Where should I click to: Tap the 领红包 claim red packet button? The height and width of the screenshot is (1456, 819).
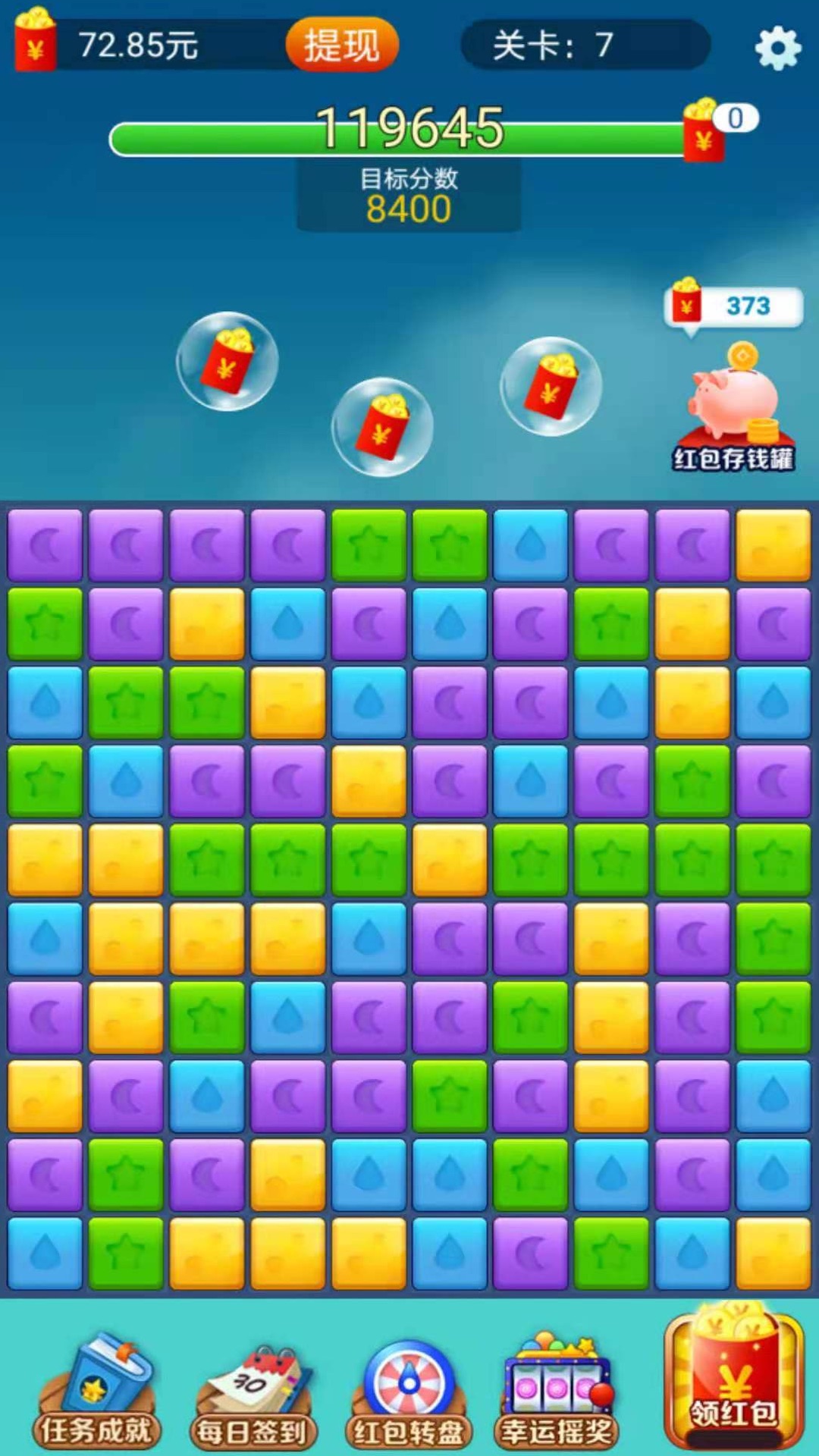[x=733, y=1380]
